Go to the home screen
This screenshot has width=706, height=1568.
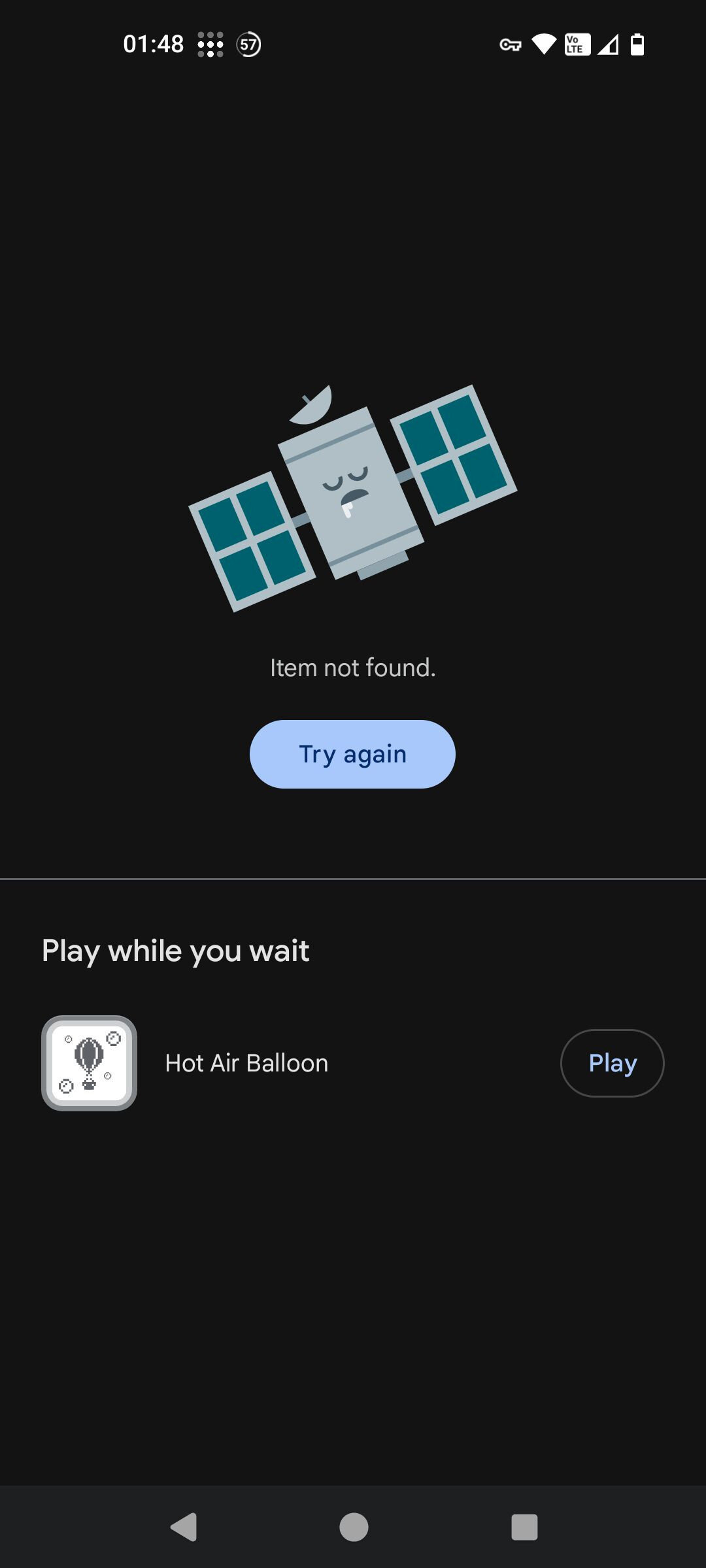(354, 1527)
